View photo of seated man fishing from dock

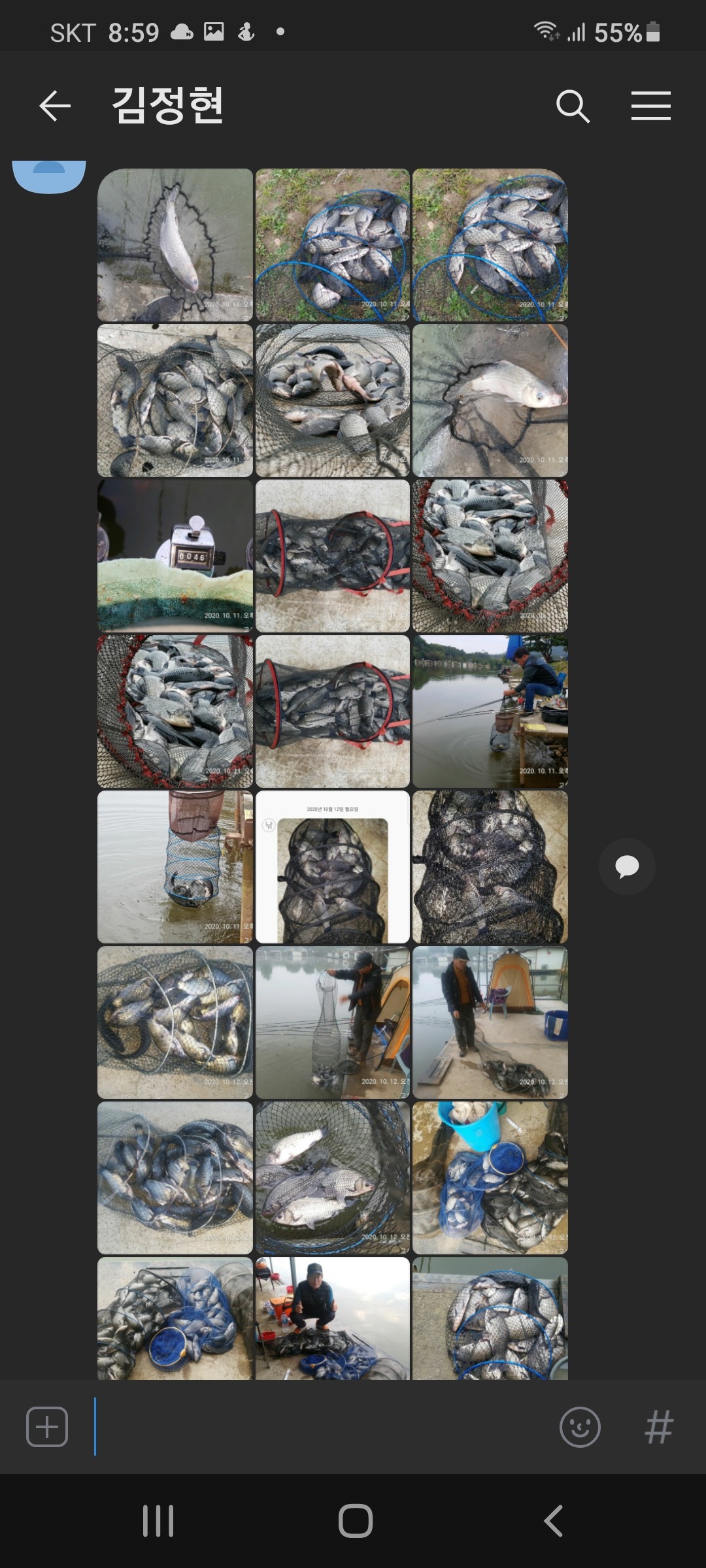[x=490, y=711]
